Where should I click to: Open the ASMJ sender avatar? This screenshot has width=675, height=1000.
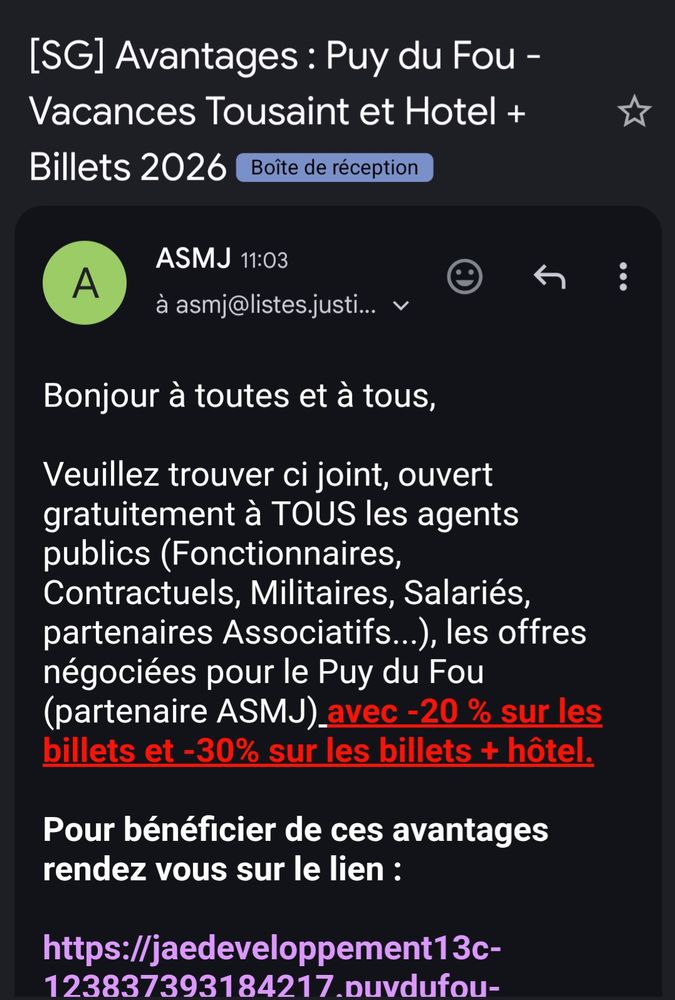85,283
